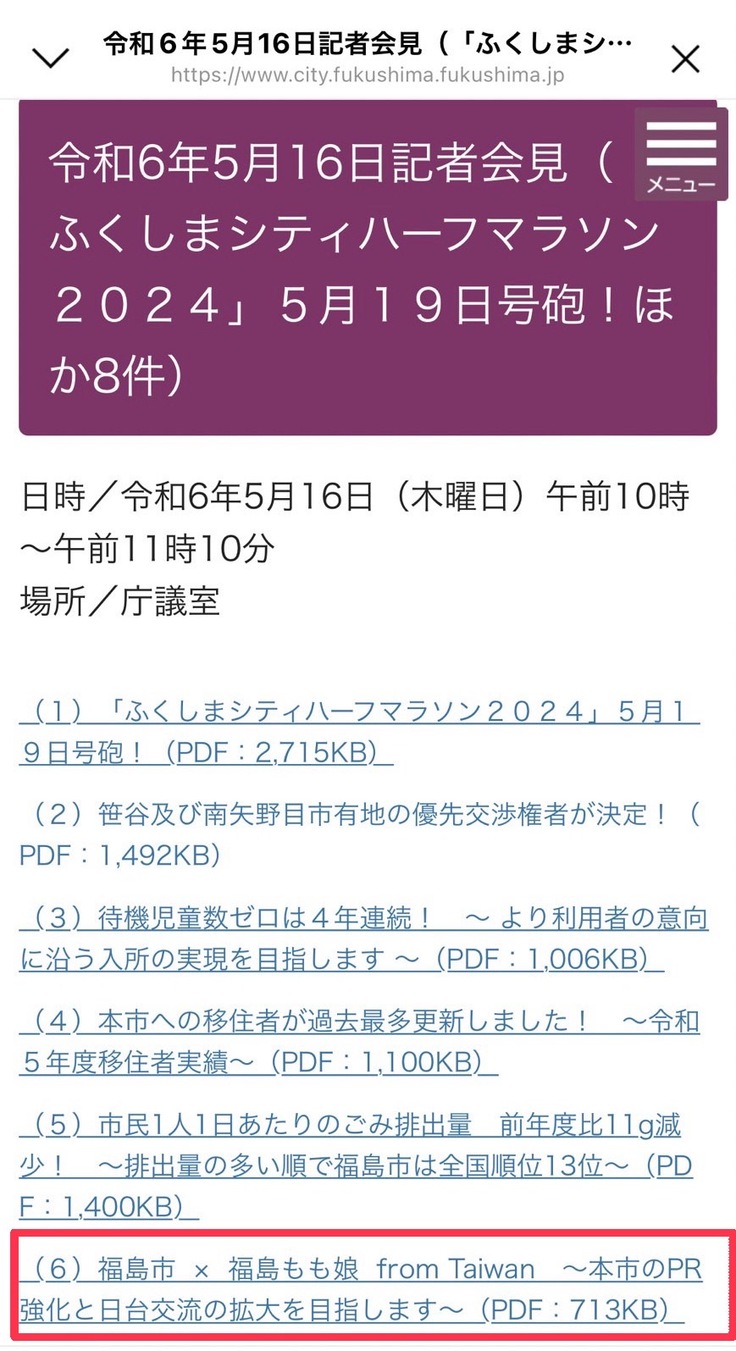The image size is (736, 1351).
Task: Open the メニュー hamburger menu
Action: (x=681, y=155)
